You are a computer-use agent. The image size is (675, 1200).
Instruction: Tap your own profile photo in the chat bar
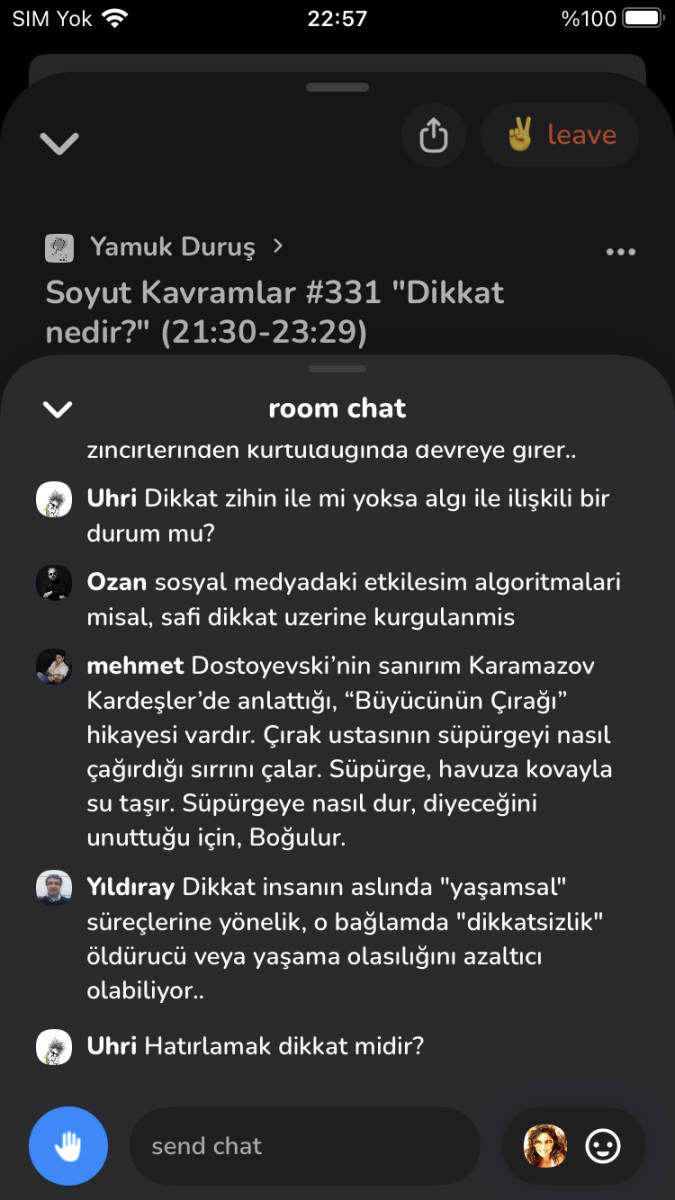[x=545, y=1146]
